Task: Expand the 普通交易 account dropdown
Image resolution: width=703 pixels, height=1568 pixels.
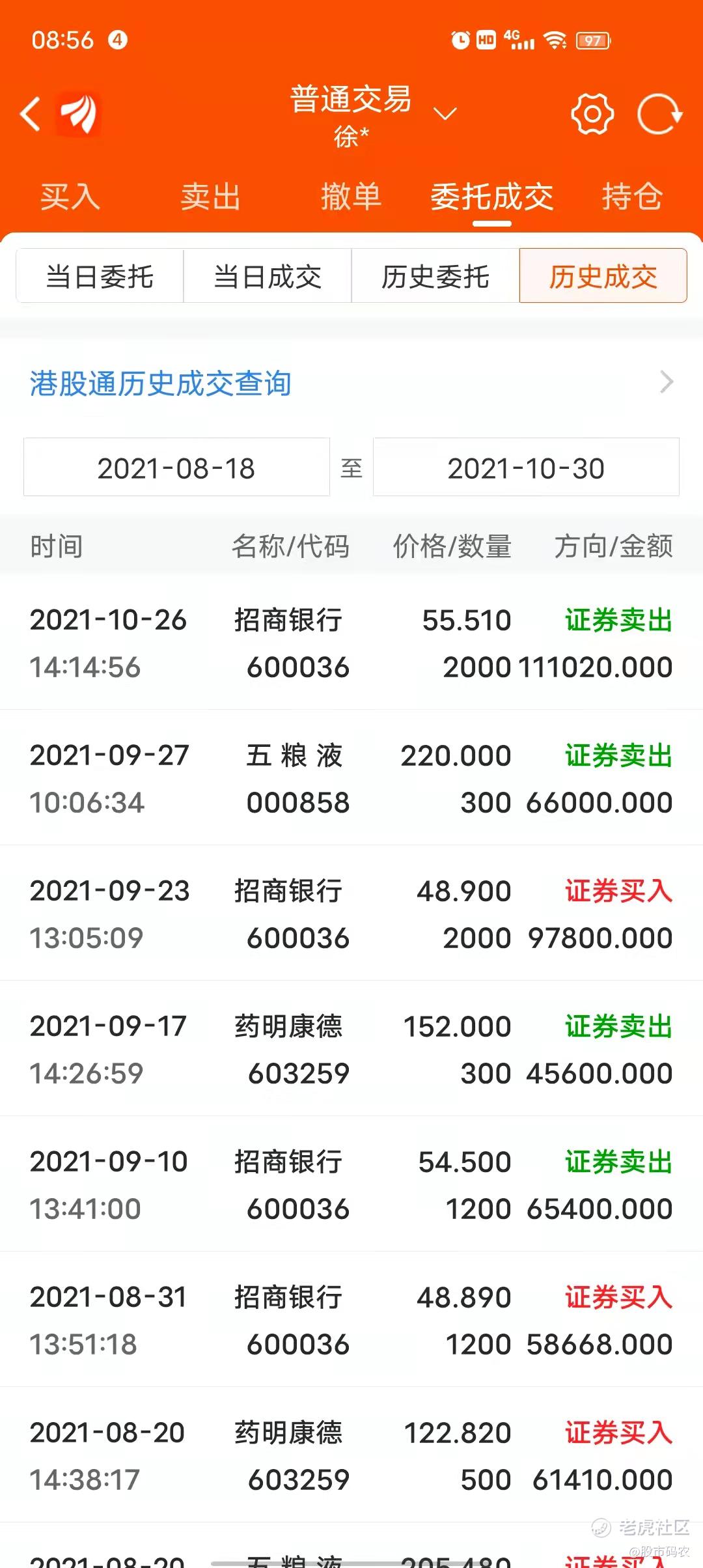Action: click(445, 114)
